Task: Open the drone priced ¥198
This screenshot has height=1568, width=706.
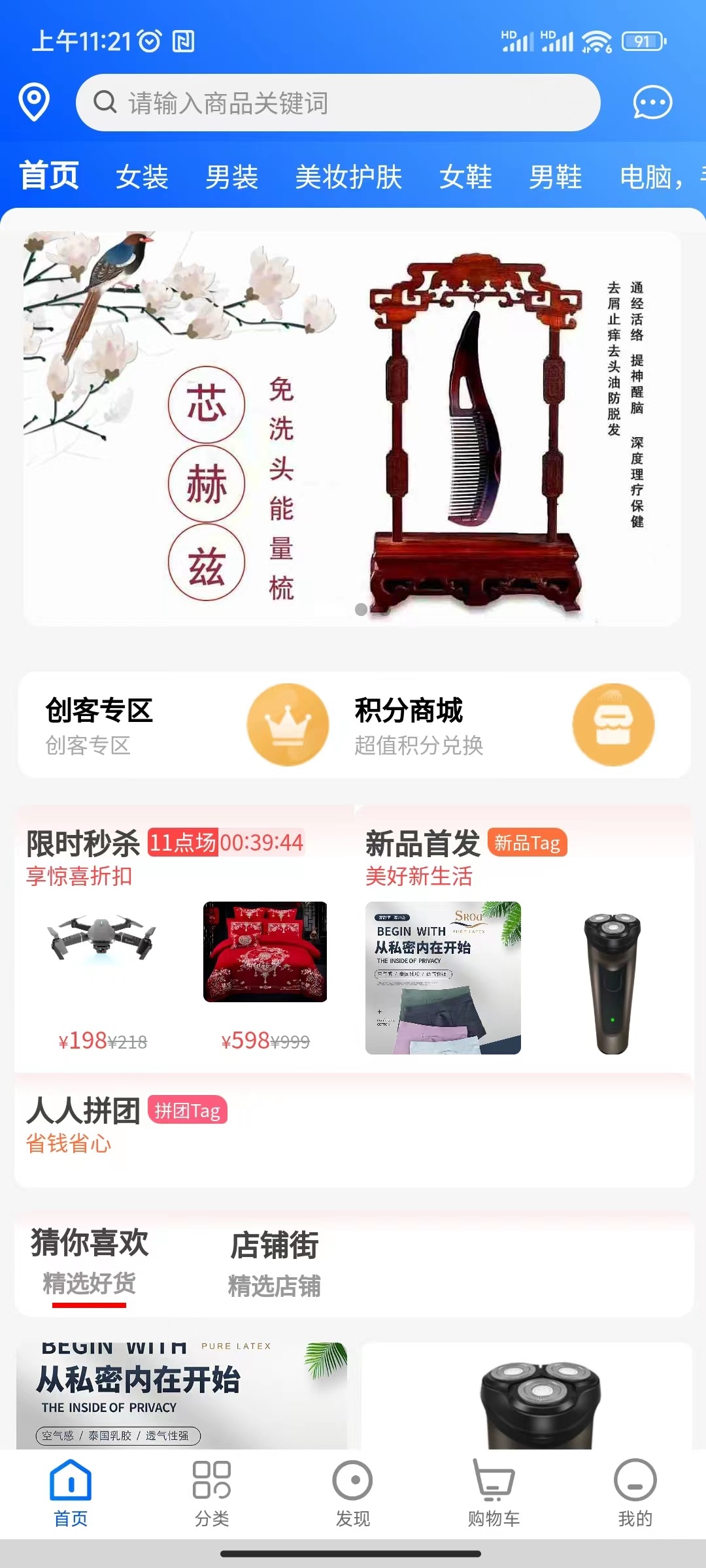Action: (x=101, y=947)
